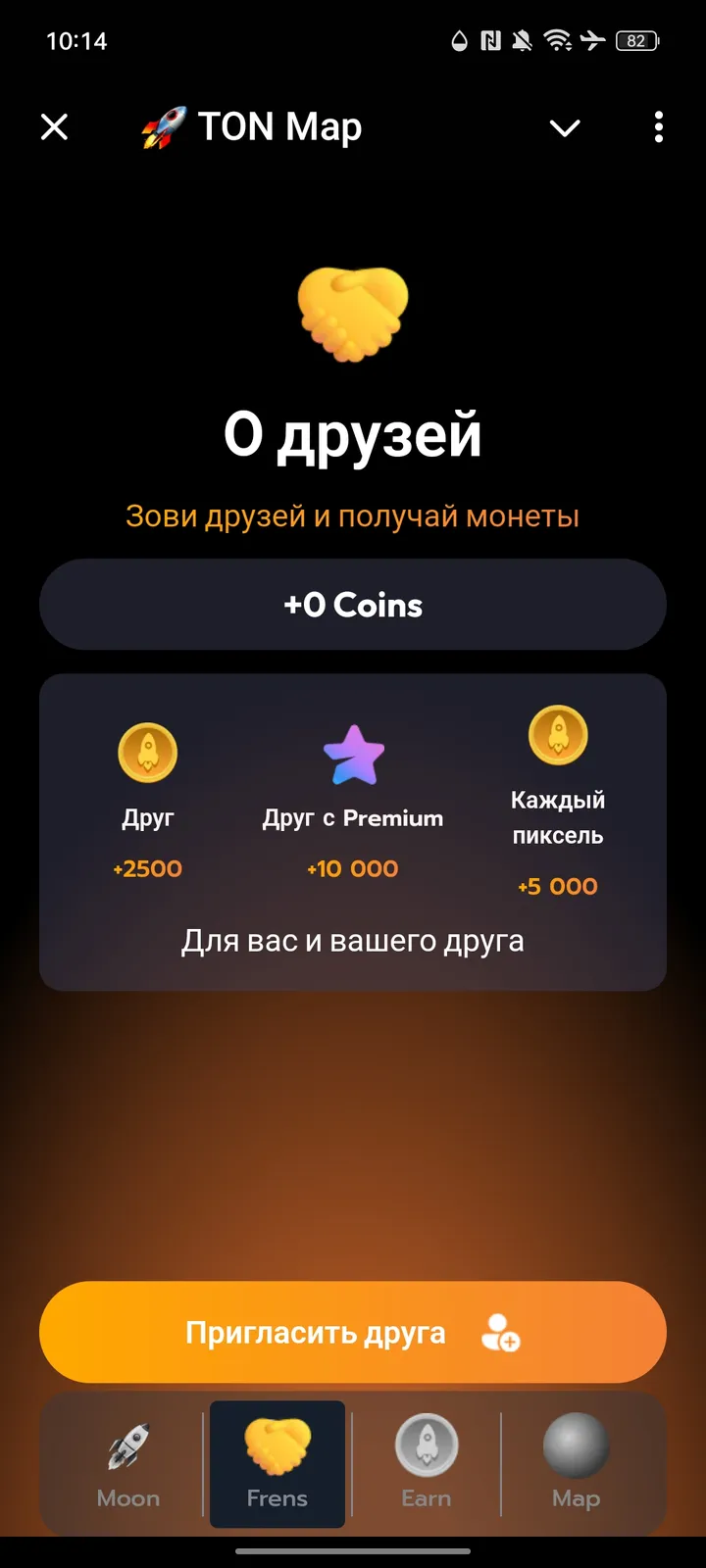Collapse the app with the chevron down

[x=565, y=127]
